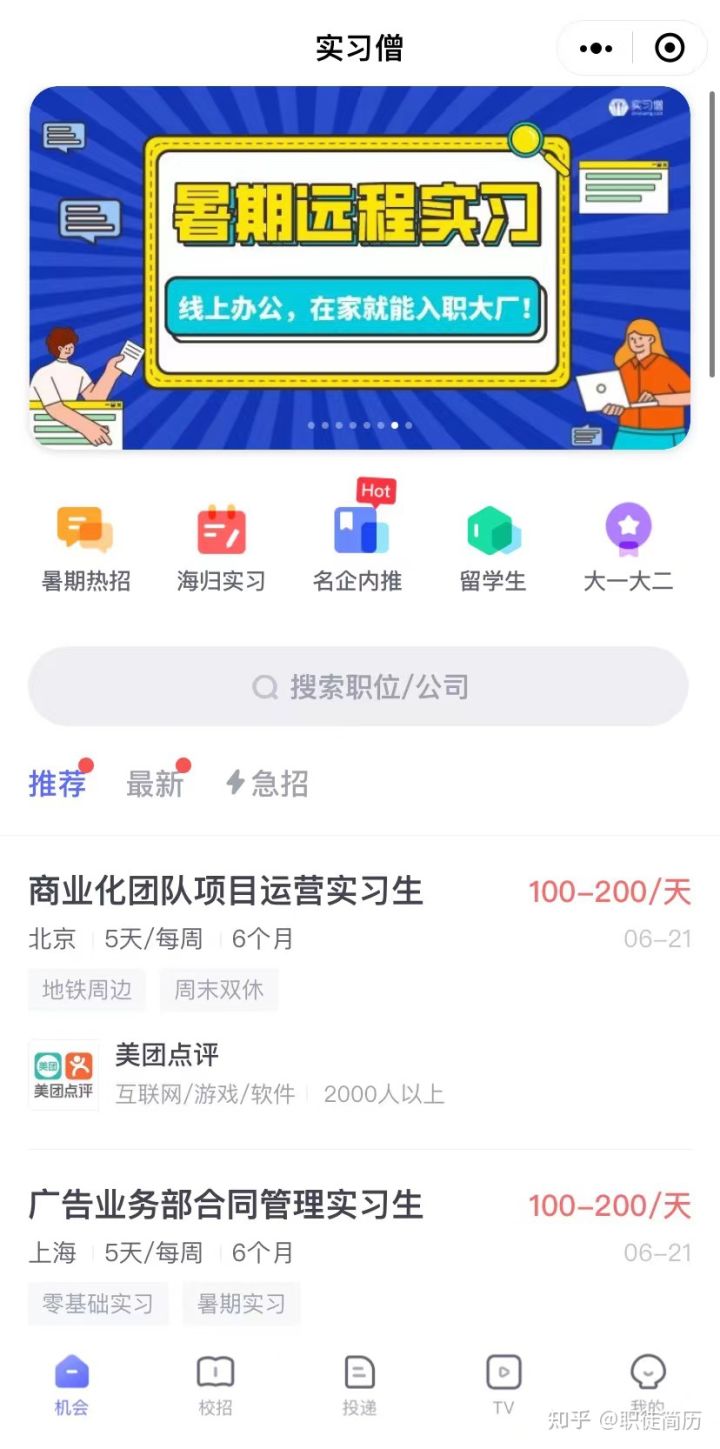Screen dimensions: 720x1449
Task: Tap the 零基础实习 tag
Action: click(x=97, y=1303)
